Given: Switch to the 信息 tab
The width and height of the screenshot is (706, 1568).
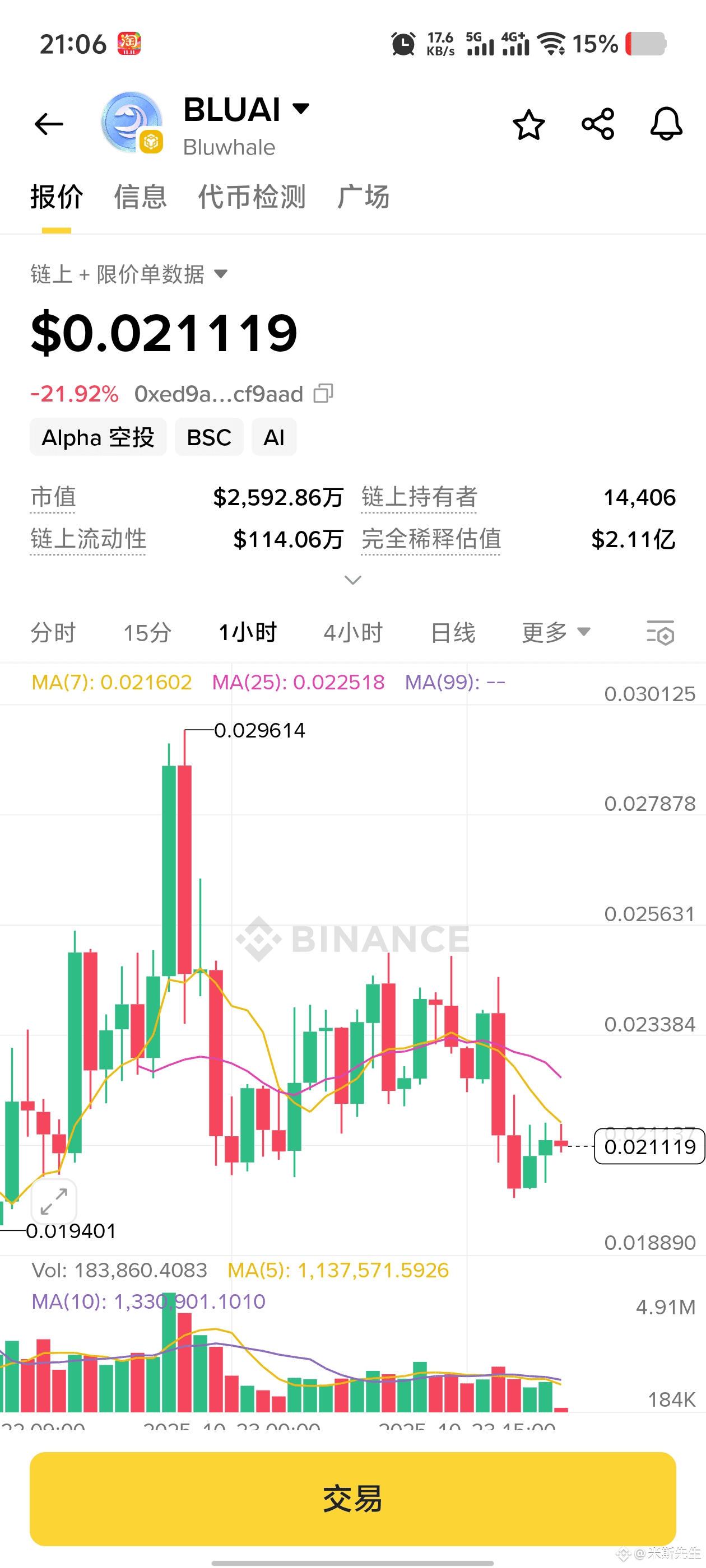Looking at the screenshot, I should (x=140, y=197).
